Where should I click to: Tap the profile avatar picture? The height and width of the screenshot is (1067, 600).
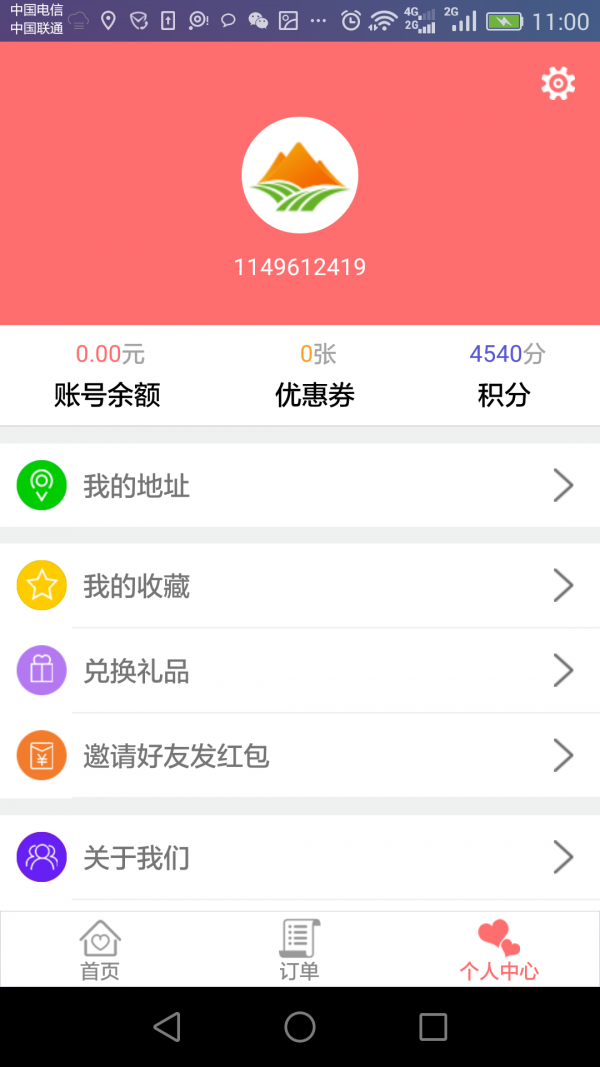pos(300,176)
